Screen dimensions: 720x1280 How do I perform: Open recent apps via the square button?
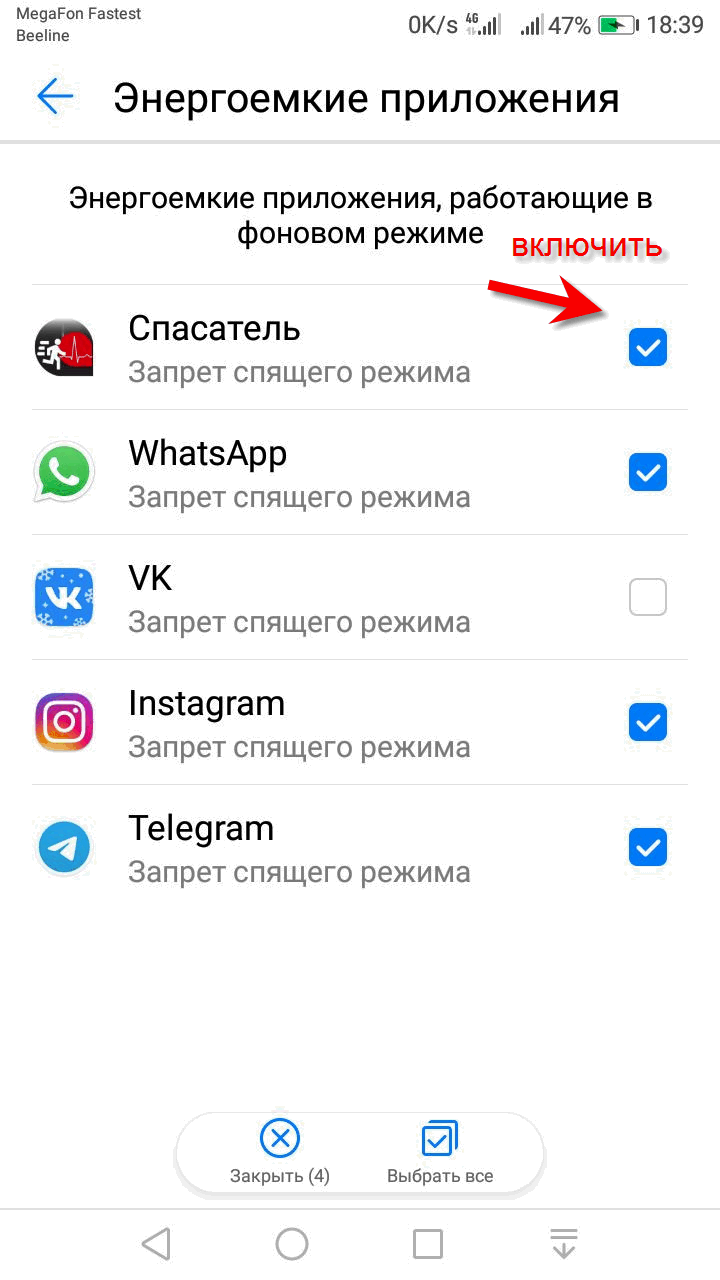click(x=428, y=1244)
